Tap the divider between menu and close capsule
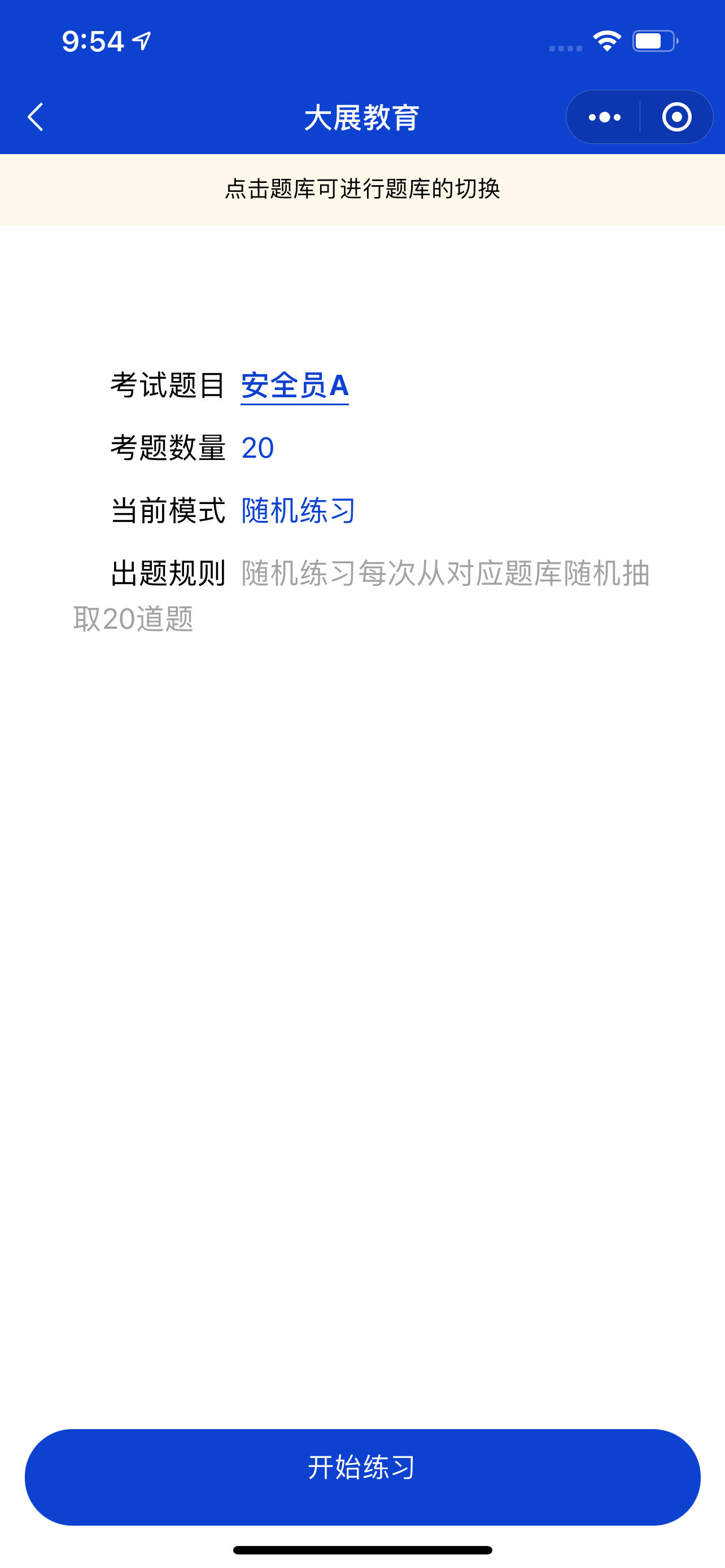 [640, 116]
